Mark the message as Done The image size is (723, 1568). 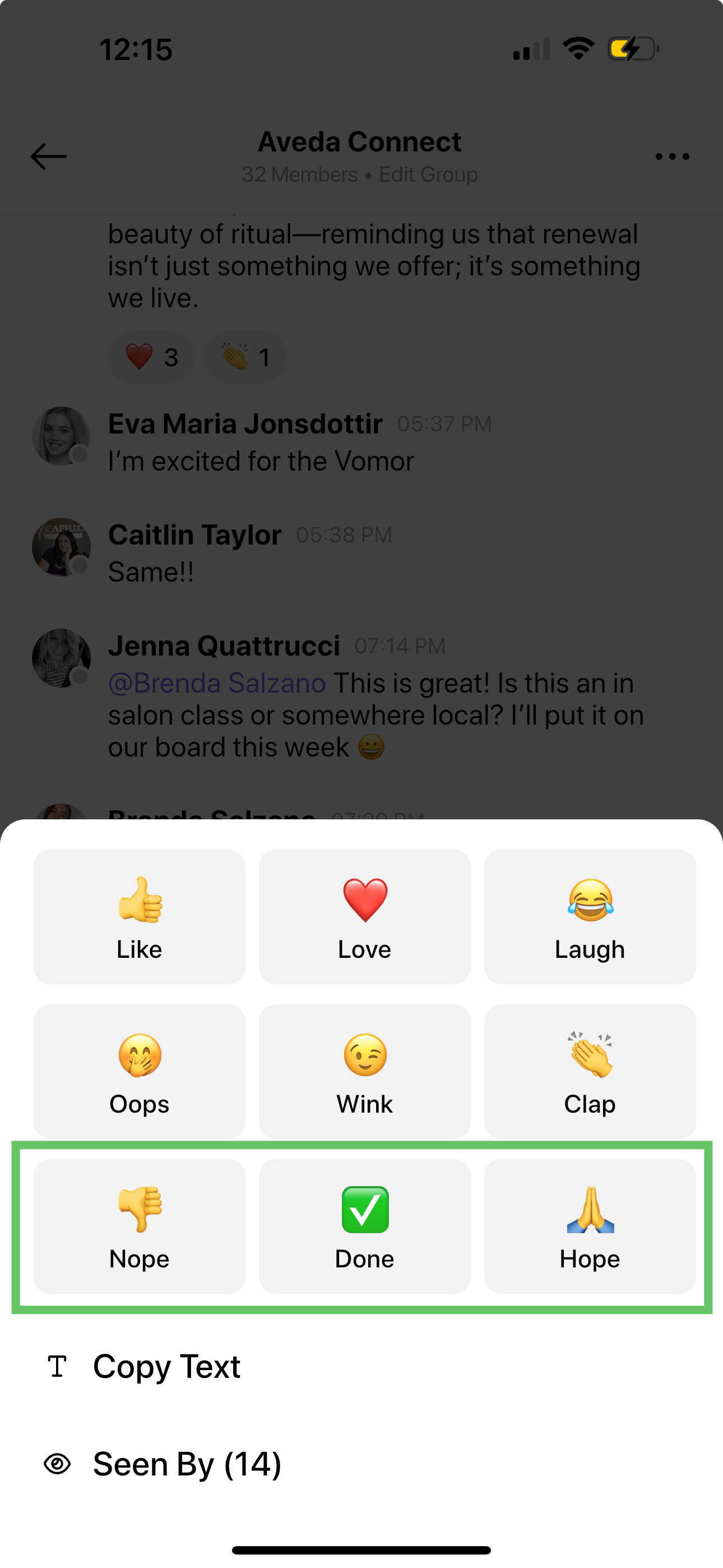(x=364, y=1226)
